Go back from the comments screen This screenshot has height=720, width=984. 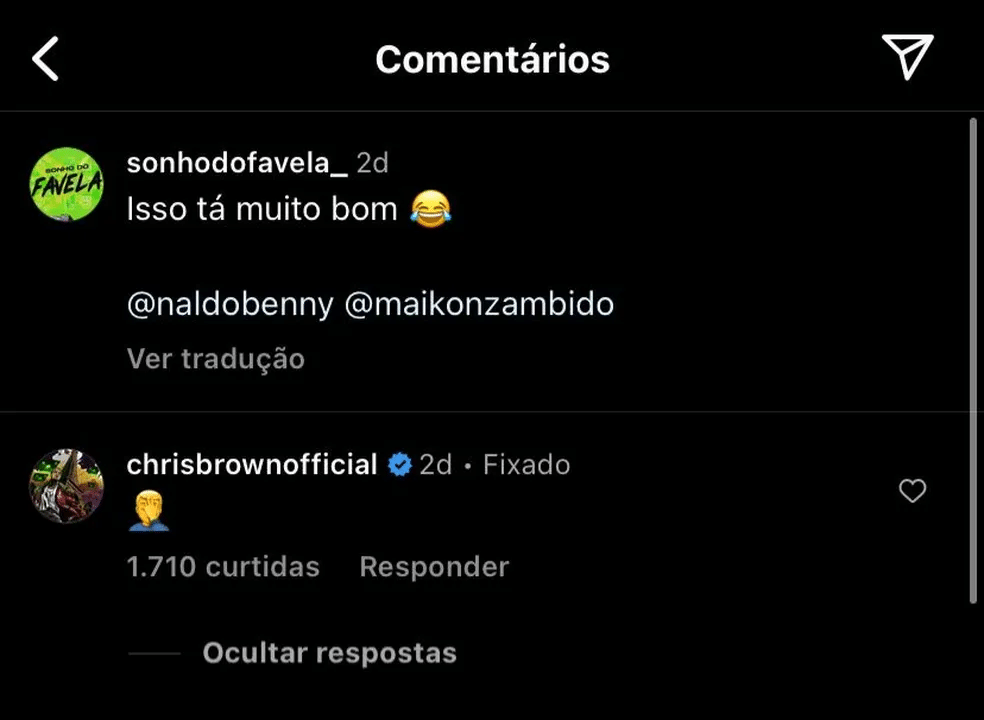(46, 59)
